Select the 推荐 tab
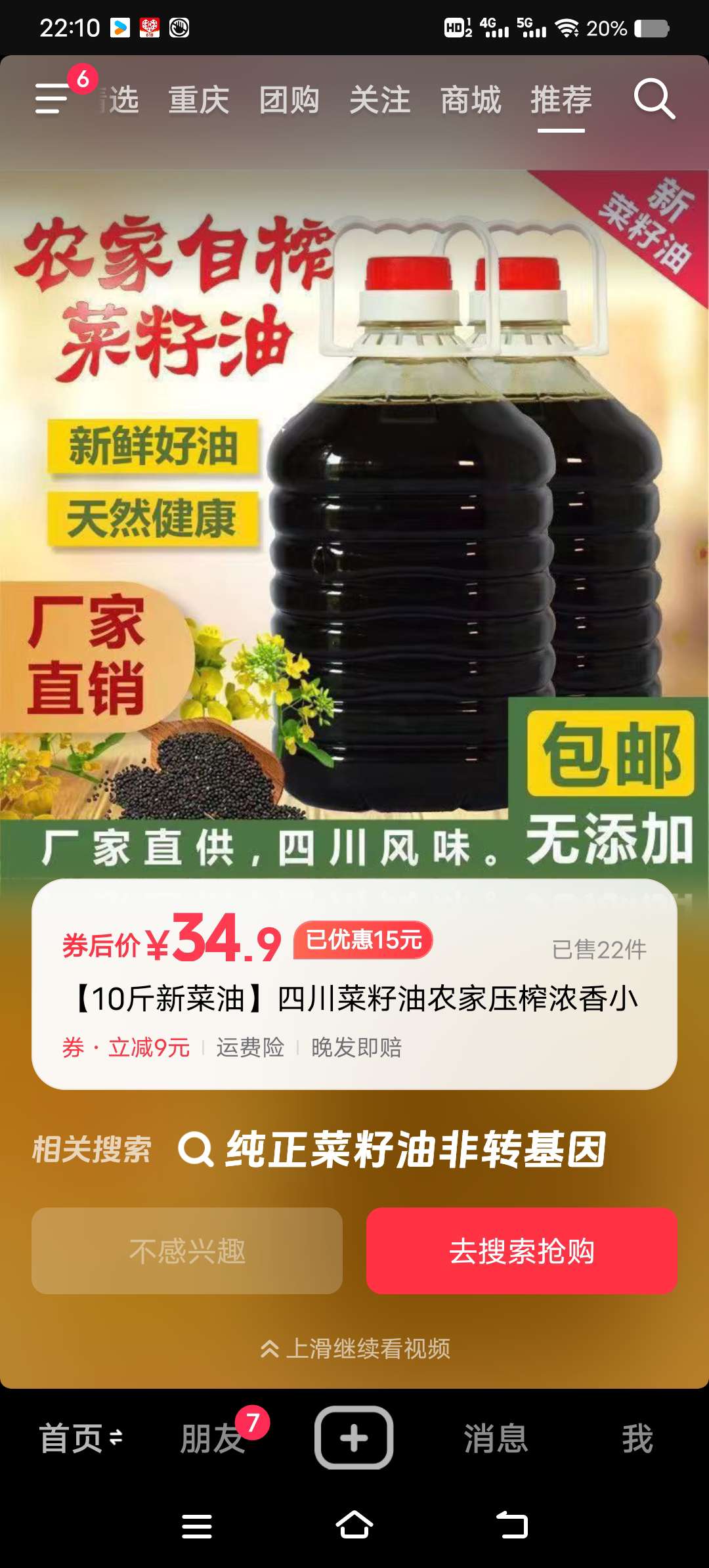The width and height of the screenshot is (709, 1568). coord(561,100)
